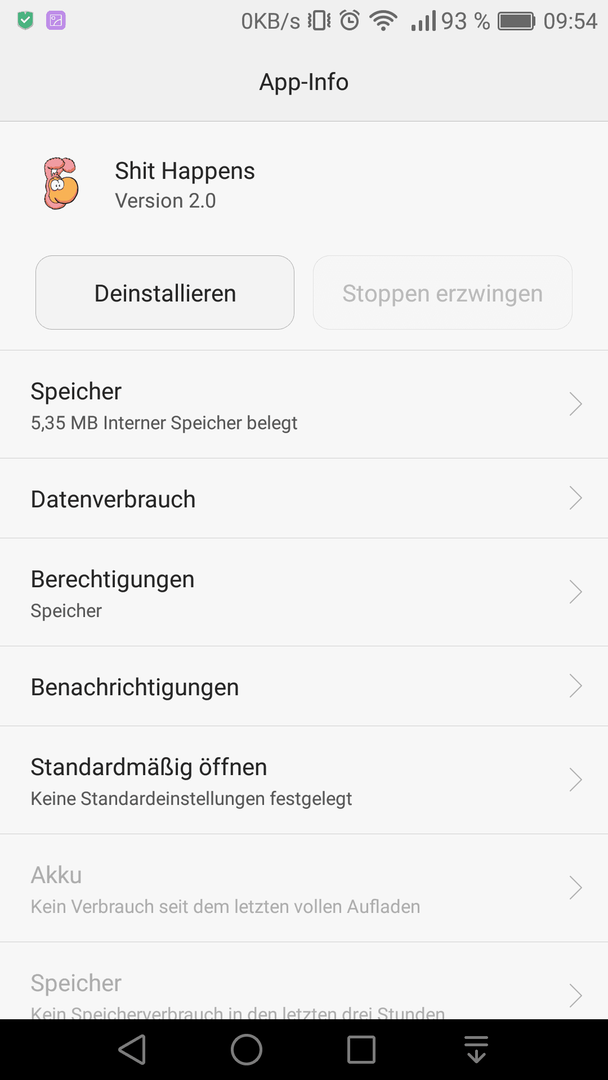Open the Datenverbrauch row
The height and width of the screenshot is (1080, 608).
click(x=304, y=498)
